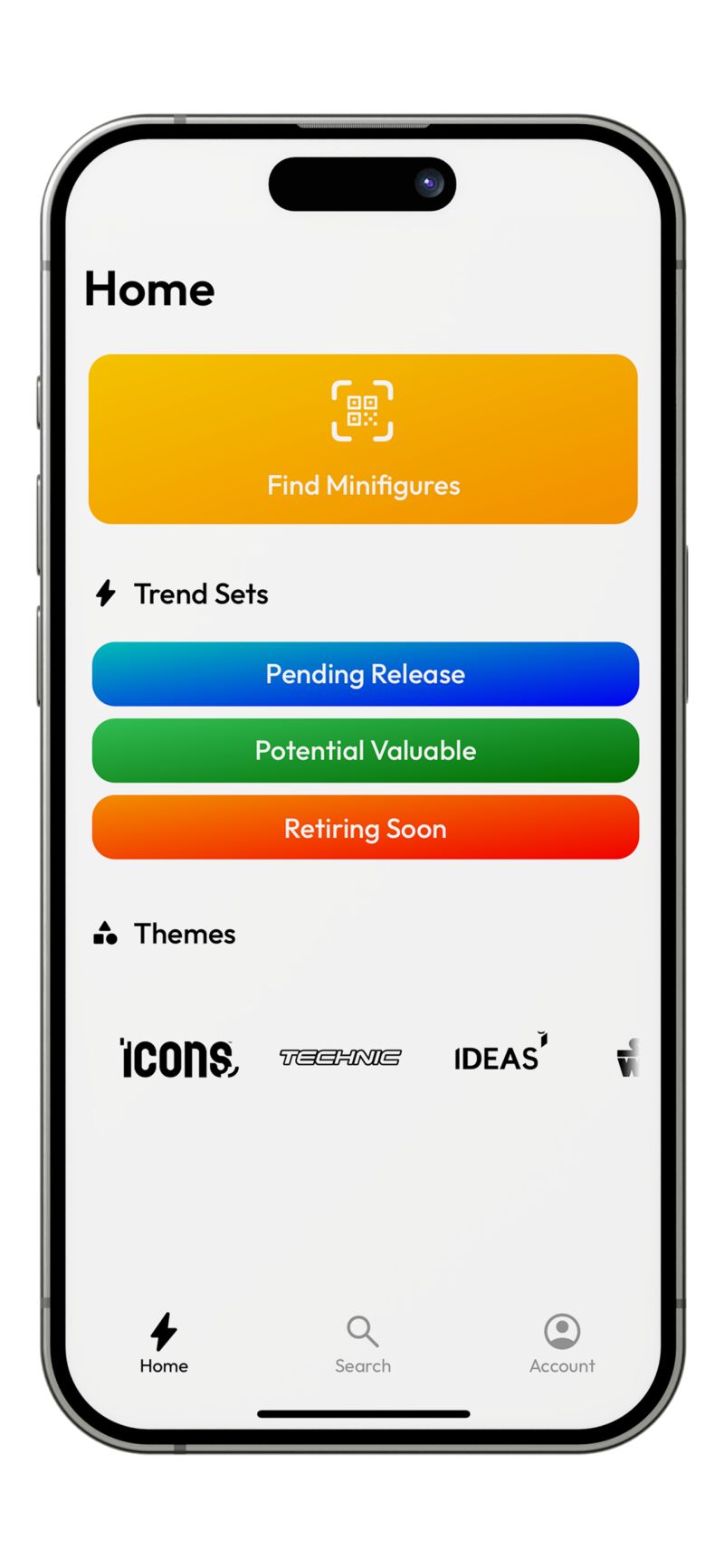Screen dimensions: 724x1568
Task: Select the Technic theme
Action: (340, 1057)
